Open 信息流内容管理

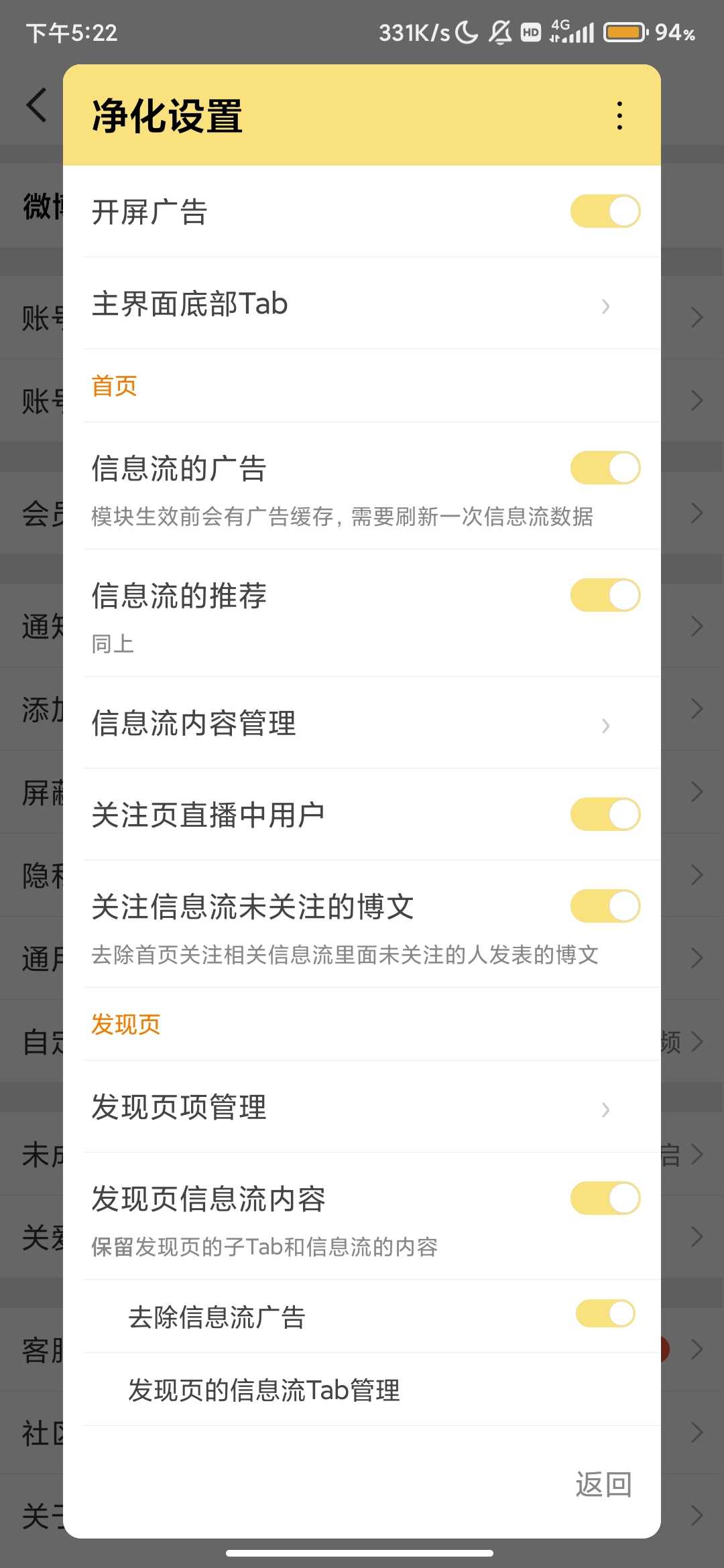click(362, 724)
